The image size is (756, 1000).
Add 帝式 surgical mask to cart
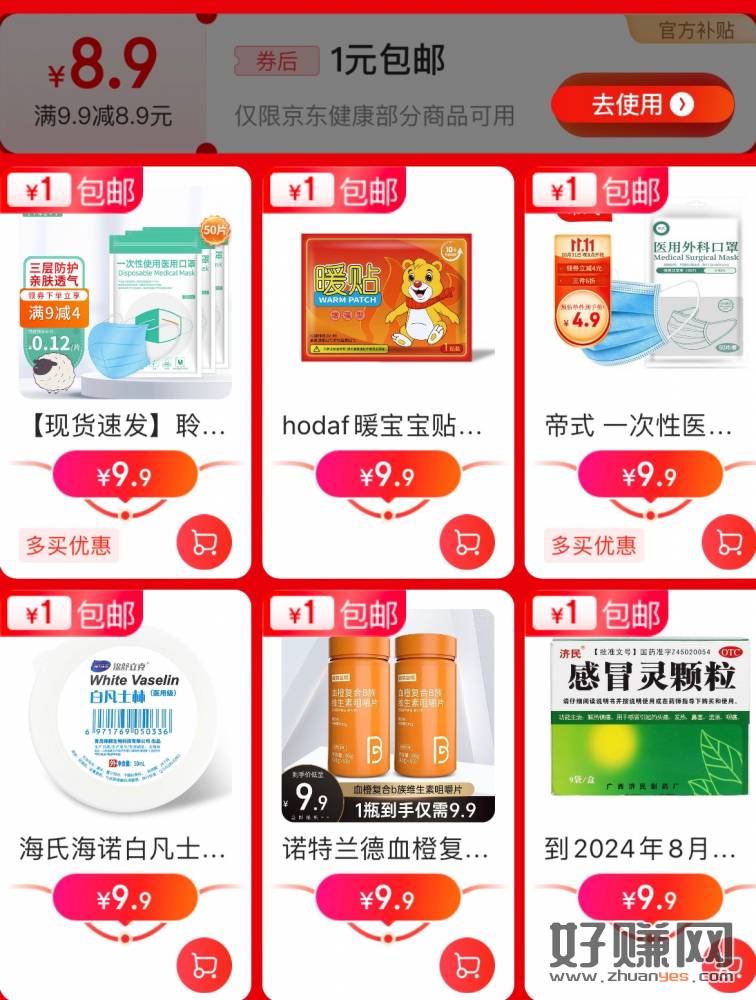(728, 543)
